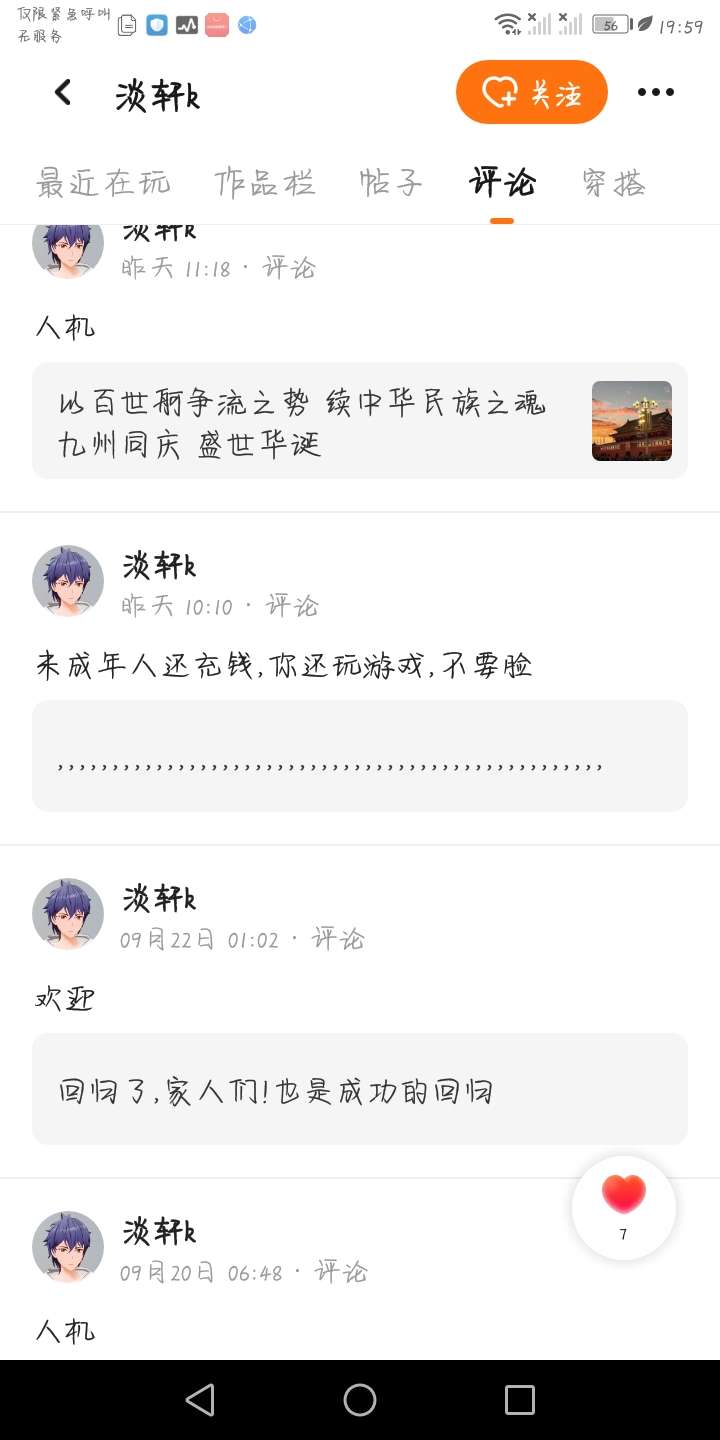Switch to the 作品栏 tab
This screenshot has height=1440, width=720.
(x=265, y=183)
